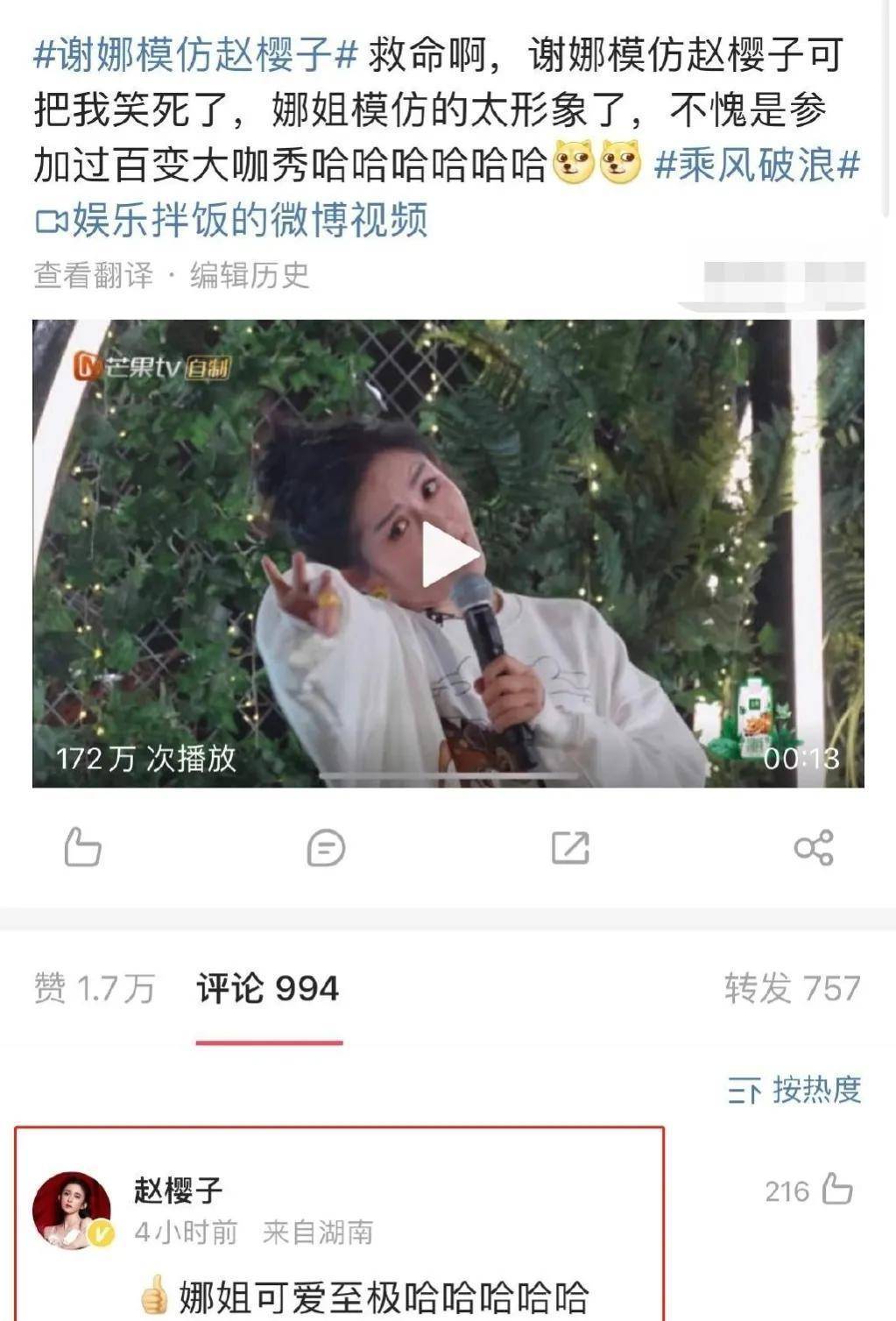Share this post via share icon

[814, 847]
